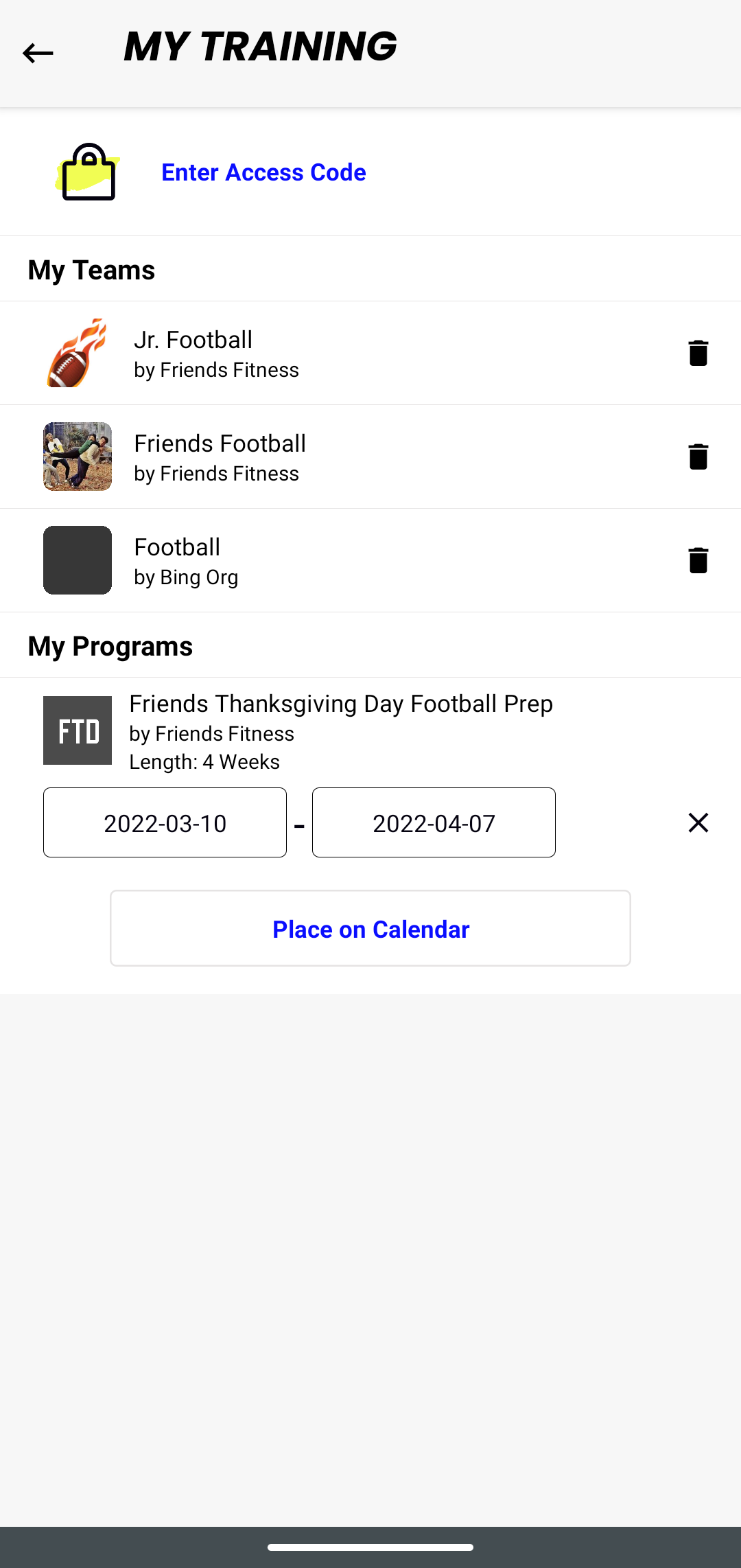The image size is (741, 1568).
Task: Delete the Jr. Football team
Action: click(x=698, y=353)
